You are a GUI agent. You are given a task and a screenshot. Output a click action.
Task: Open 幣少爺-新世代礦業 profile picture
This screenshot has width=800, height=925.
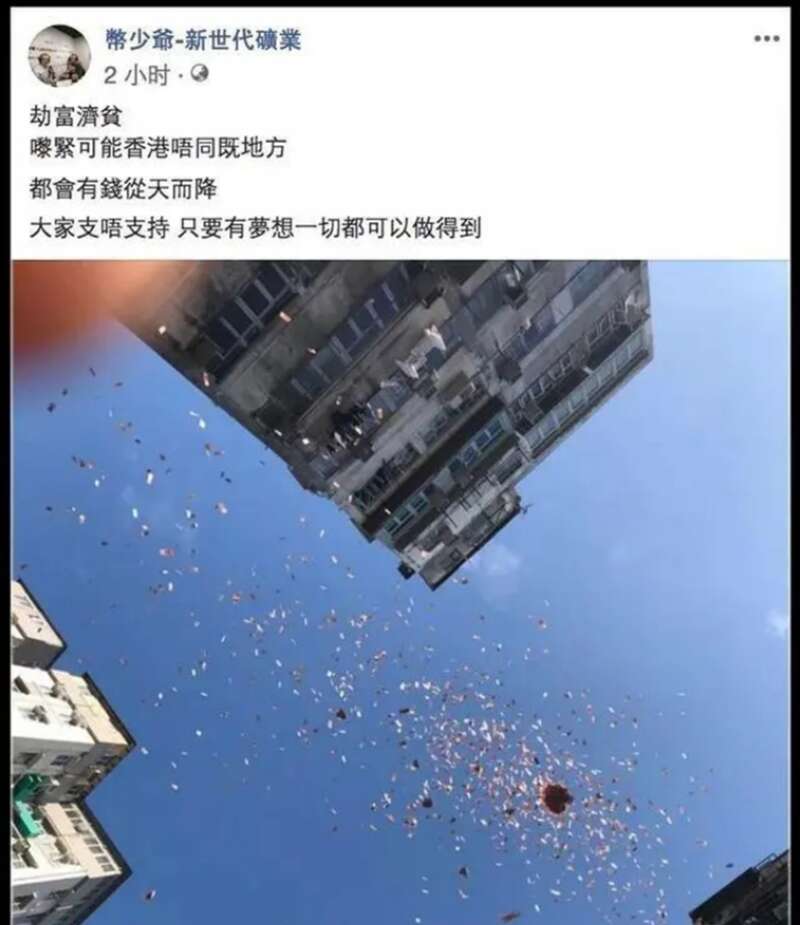[59, 56]
